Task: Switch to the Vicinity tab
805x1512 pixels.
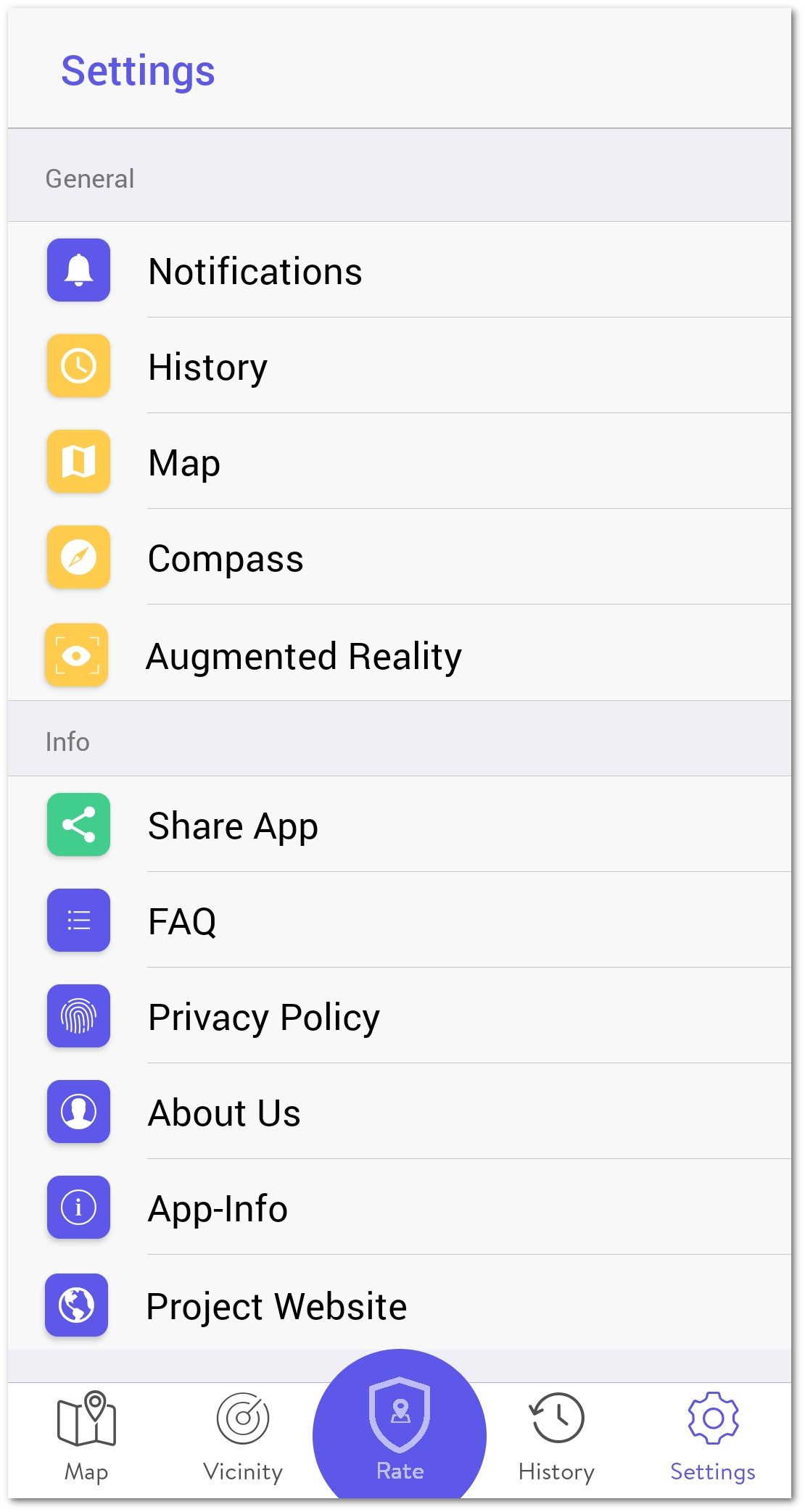Action: 243,1437
